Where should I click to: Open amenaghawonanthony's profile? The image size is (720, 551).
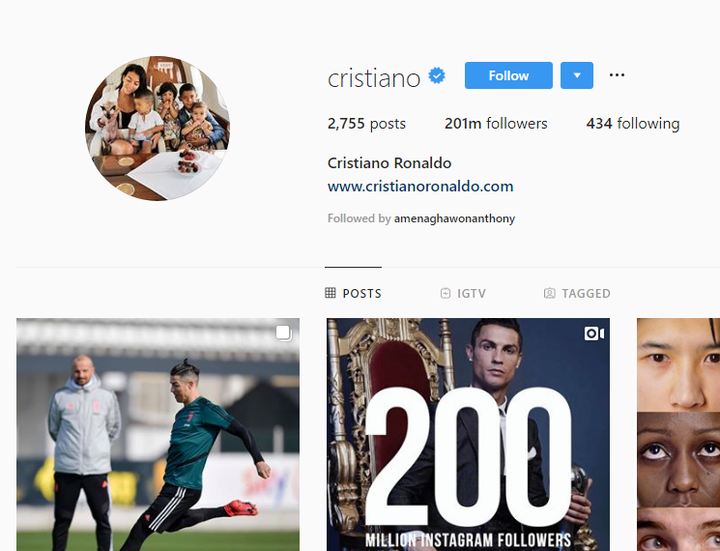pyautogui.click(x=455, y=218)
